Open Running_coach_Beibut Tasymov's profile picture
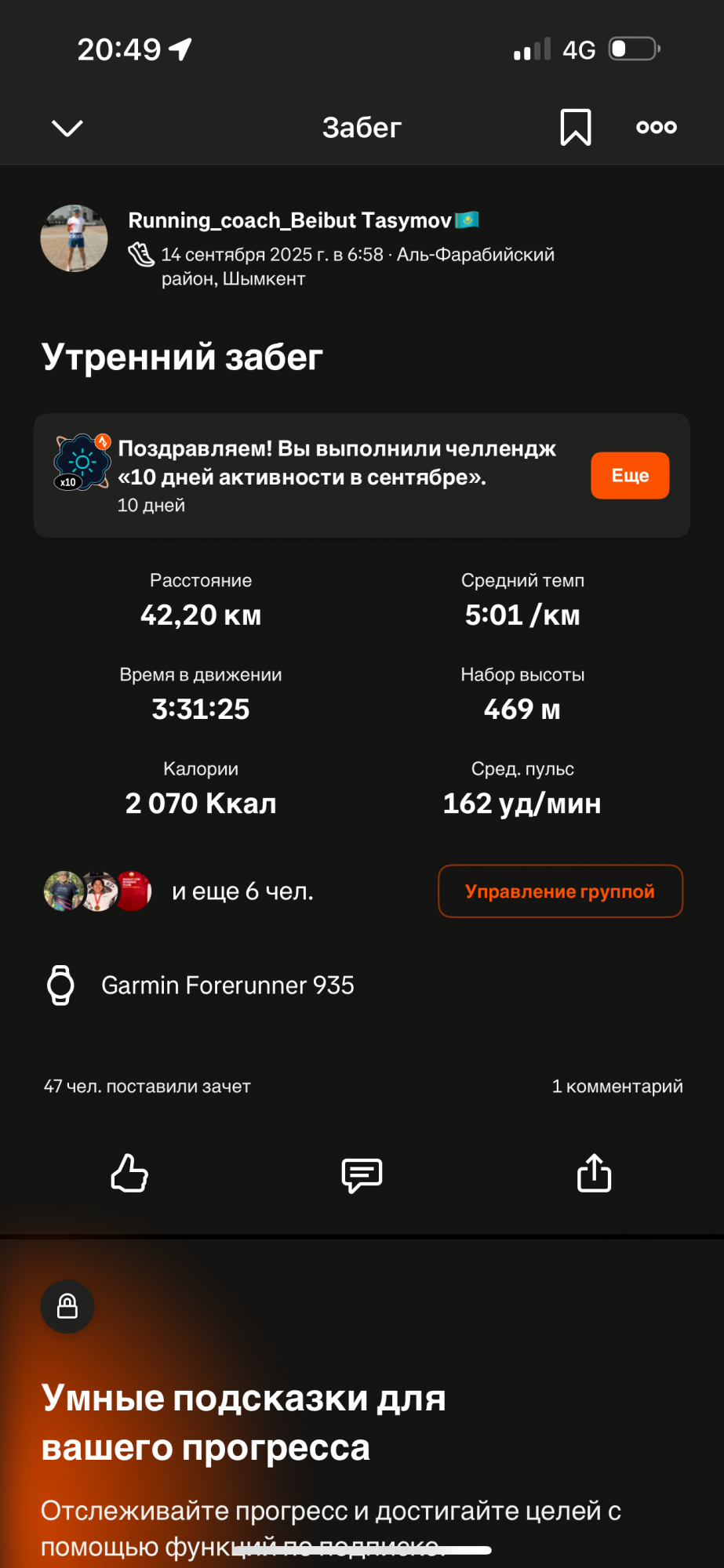This screenshot has height=1568, width=724. [x=75, y=238]
